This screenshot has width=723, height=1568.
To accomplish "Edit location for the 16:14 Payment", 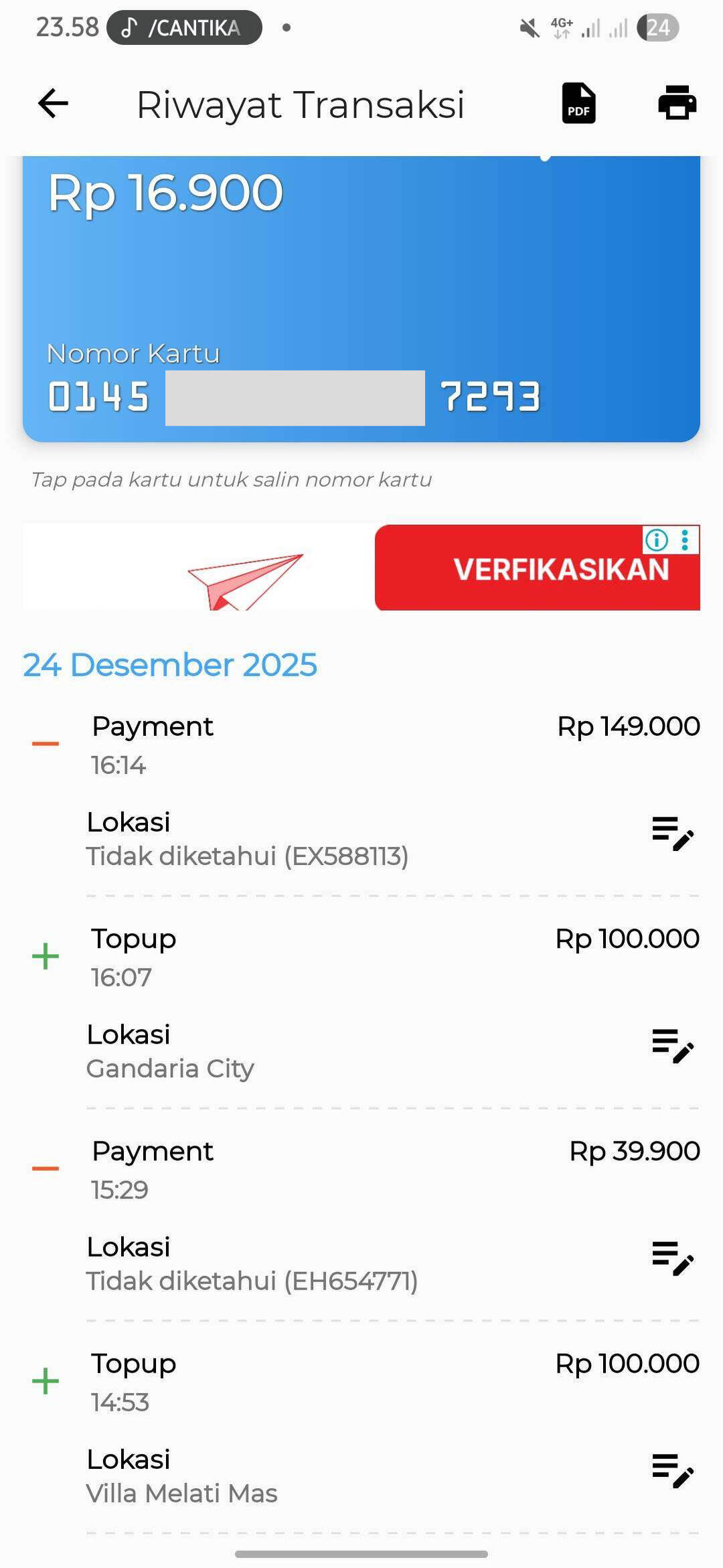I will coord(673,834).
